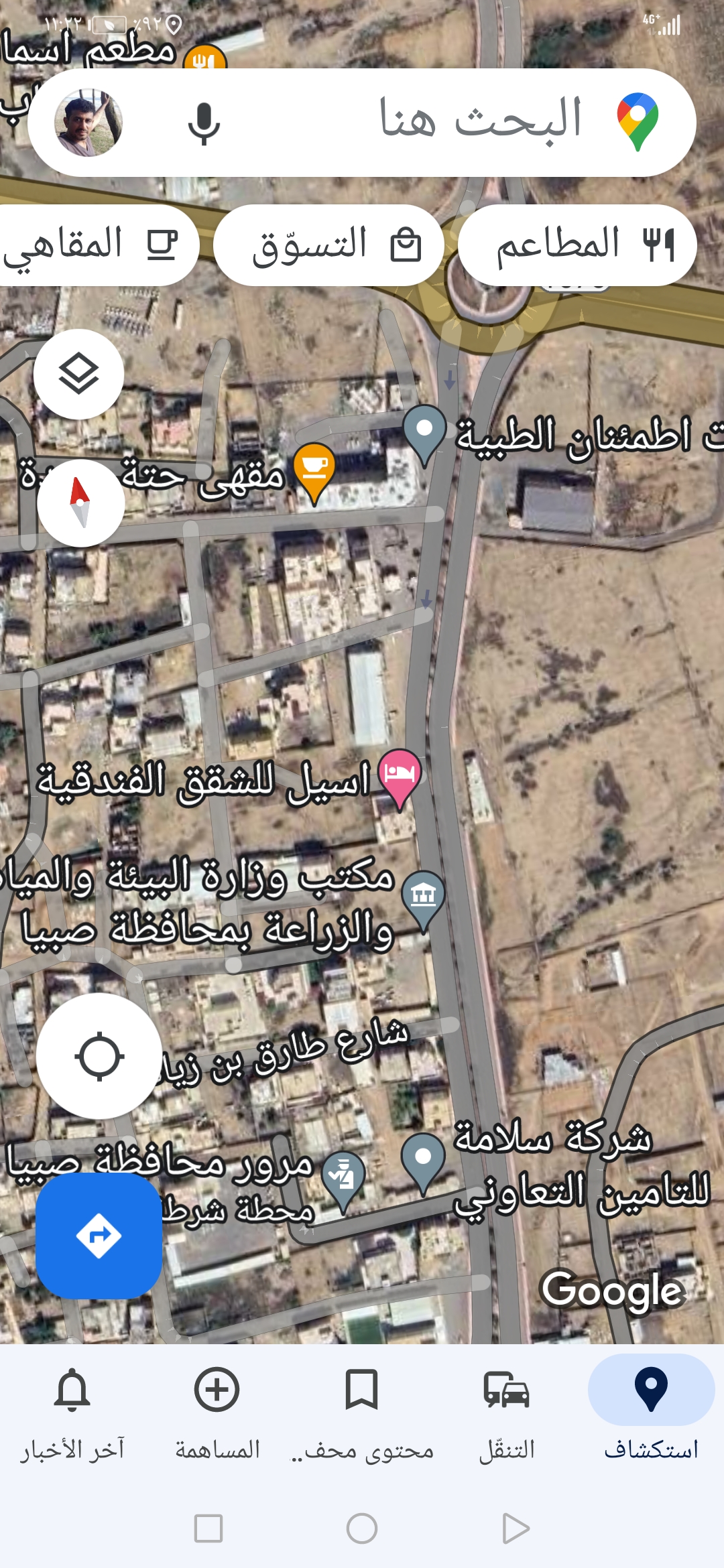The image size is (724, 1568).
Task: Open the account profile picture
Action: click(x=88, y=123)
